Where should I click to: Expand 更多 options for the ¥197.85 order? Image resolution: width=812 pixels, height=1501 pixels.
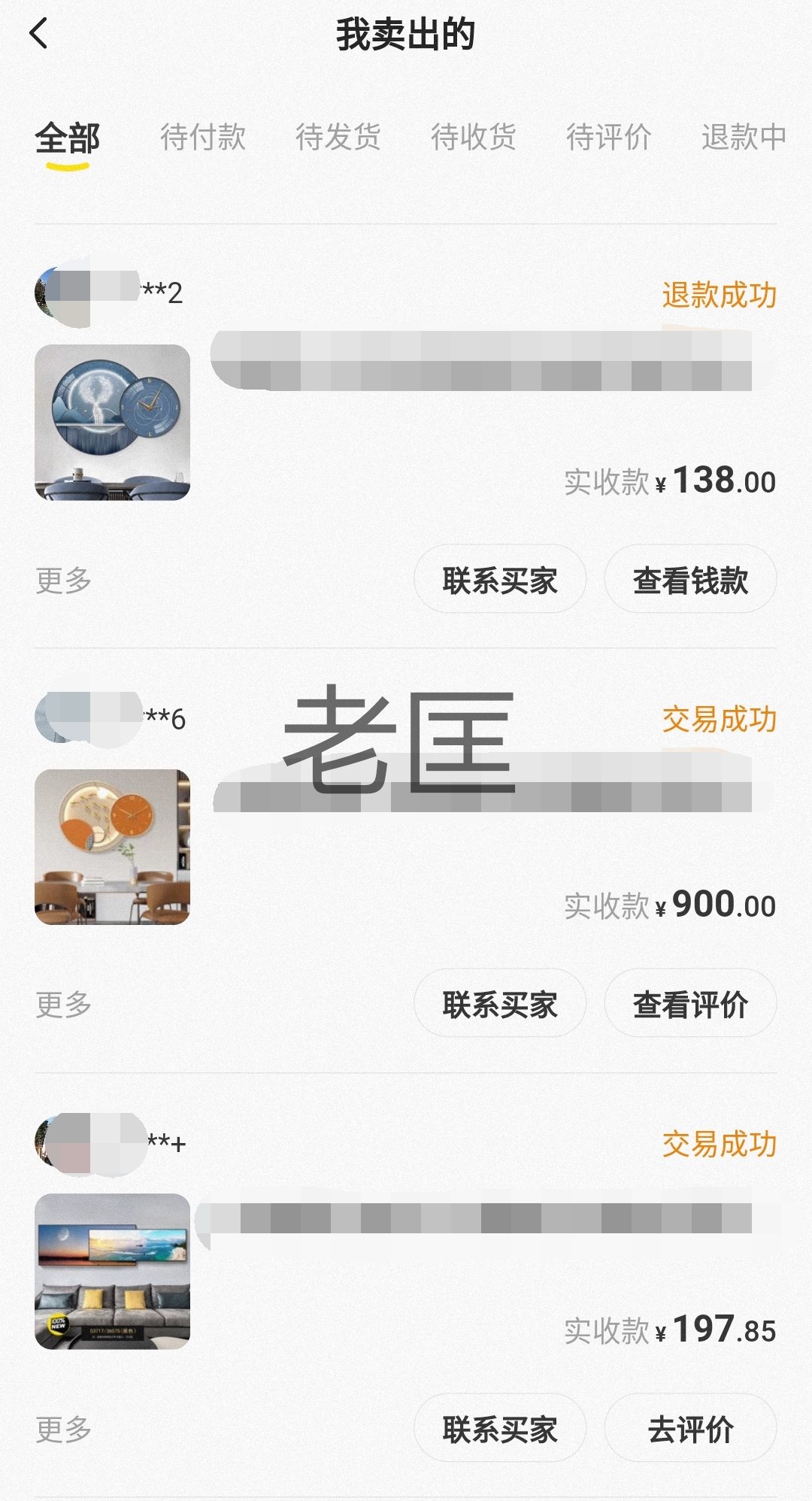click(64, 1427)
